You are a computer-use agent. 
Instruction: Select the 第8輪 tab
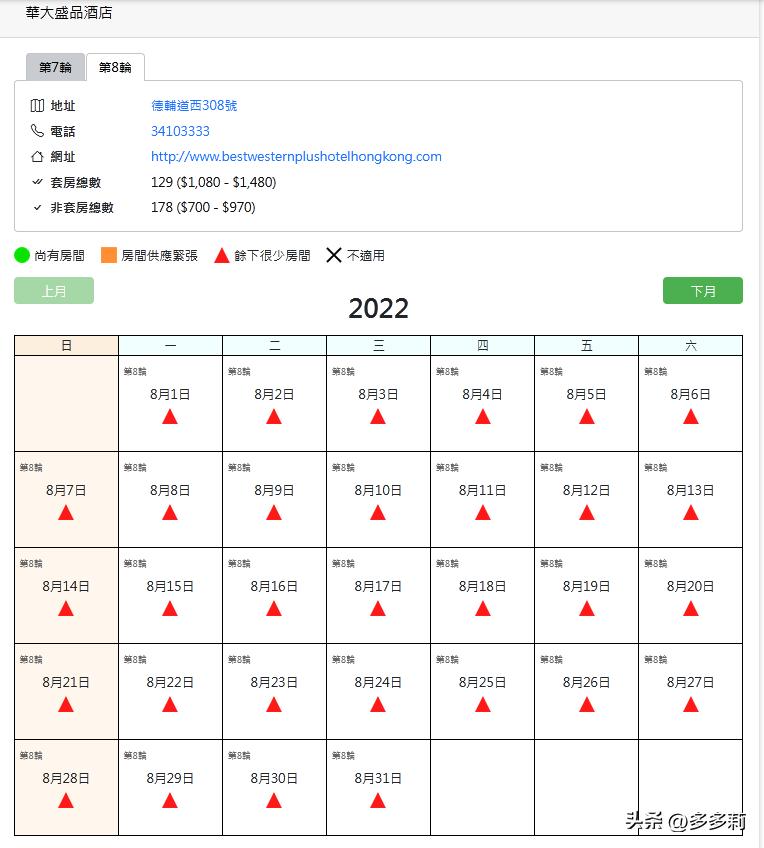[113, 68]
